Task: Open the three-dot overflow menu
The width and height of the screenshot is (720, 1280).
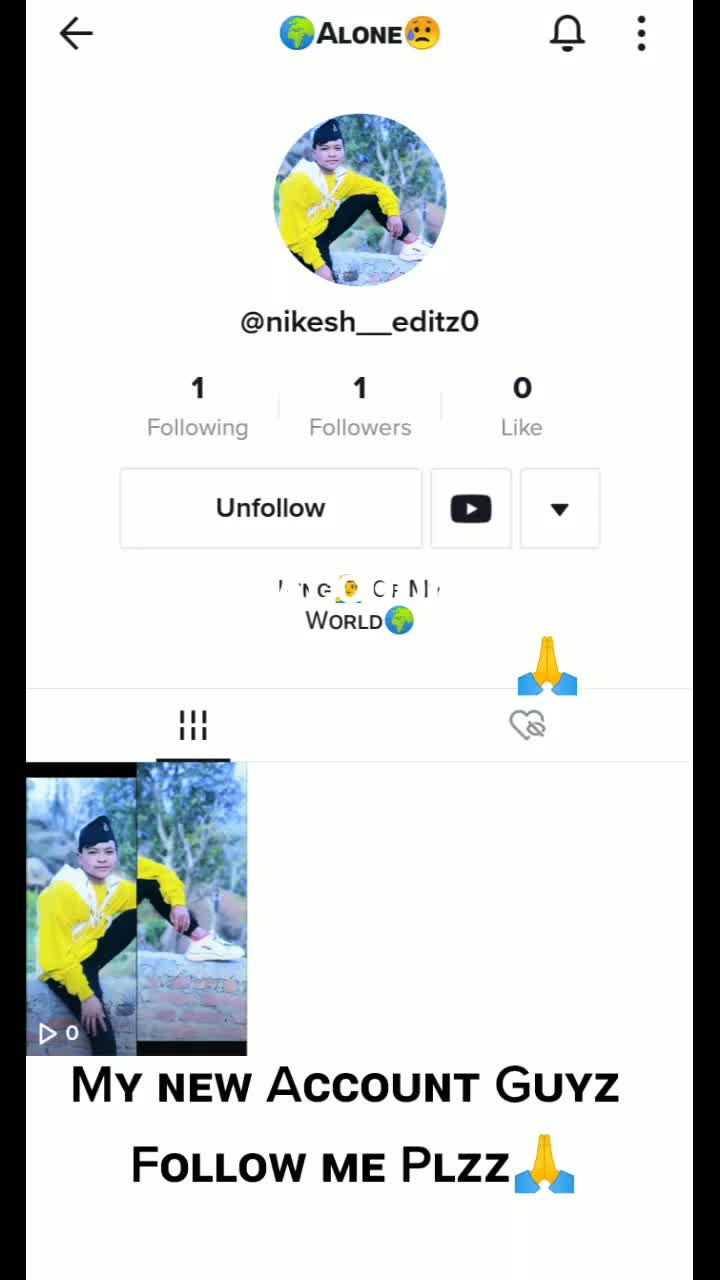Action: [x=642, y=34]
